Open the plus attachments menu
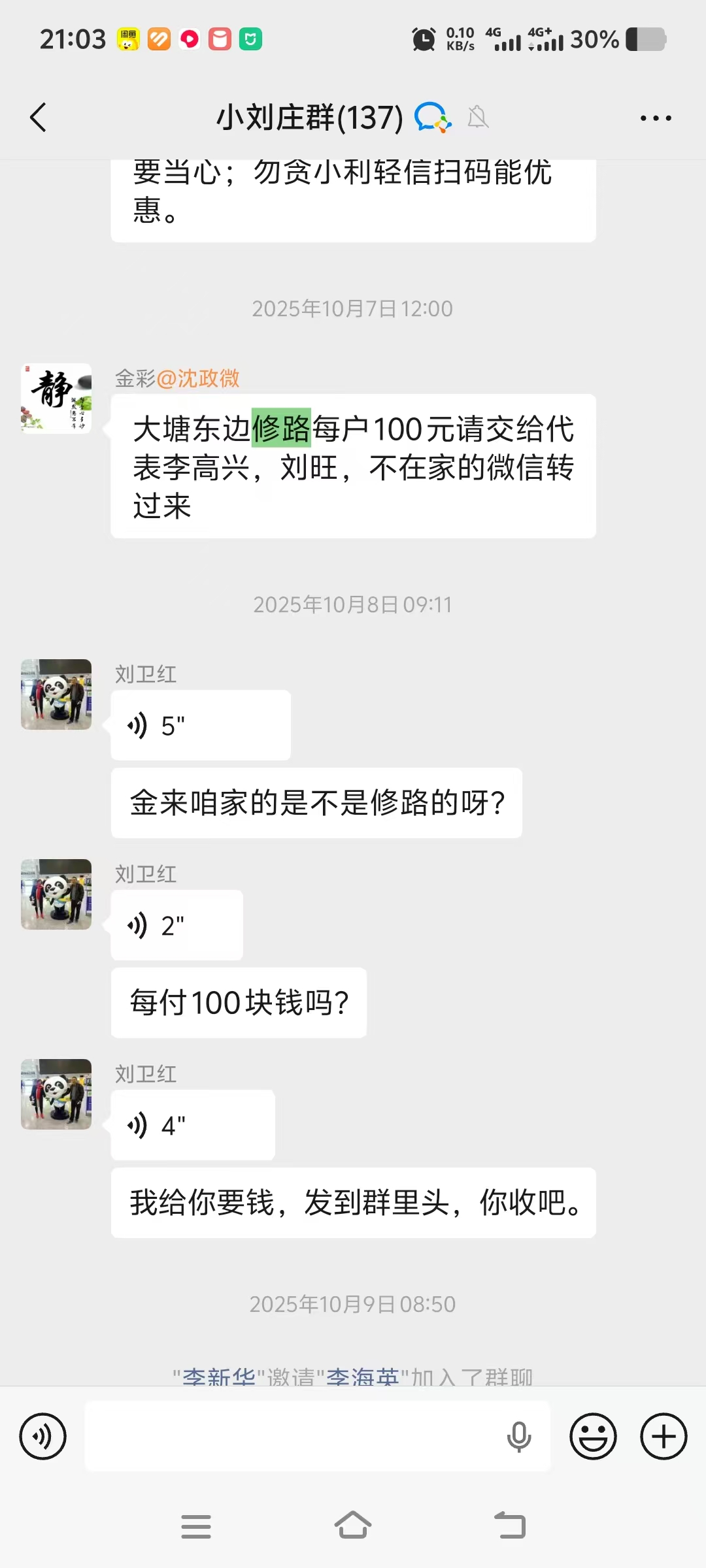Screen dimensions: 706x1568 [x=664, y=1437]
